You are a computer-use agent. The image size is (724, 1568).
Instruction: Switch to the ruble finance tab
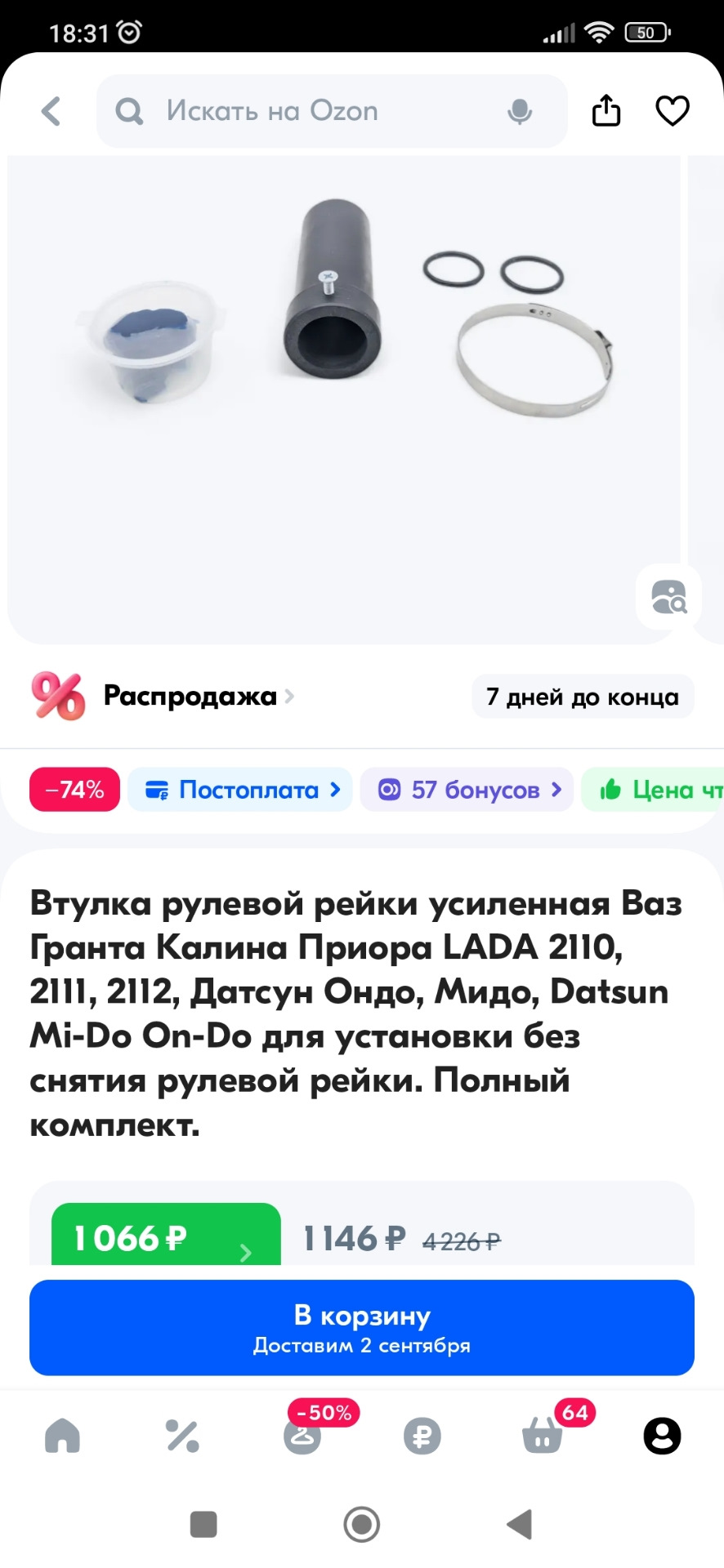pos(422,1436)
